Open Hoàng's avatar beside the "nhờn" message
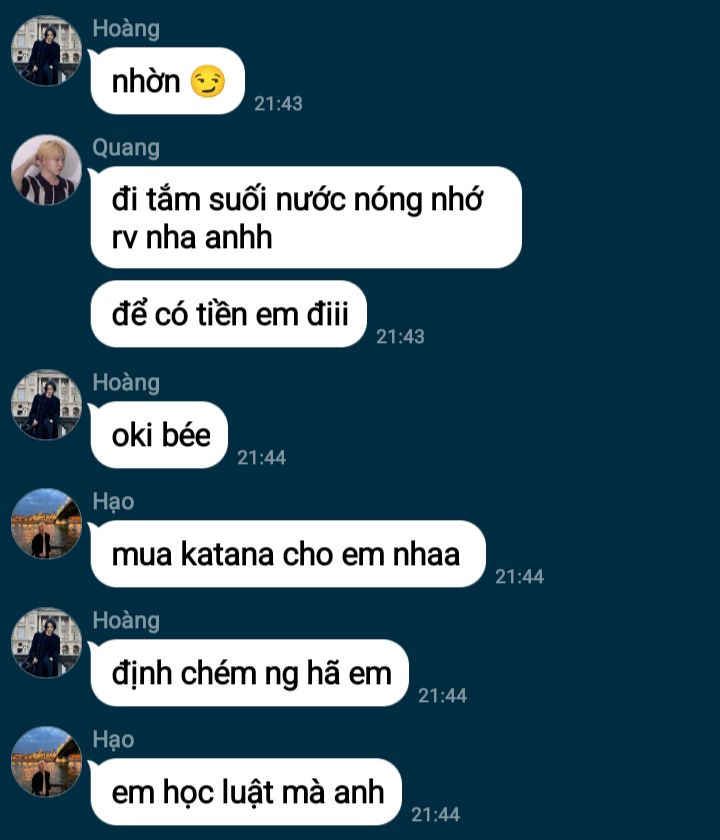The width and height of the screenshot is (720, 840). (x=46, y=52)
